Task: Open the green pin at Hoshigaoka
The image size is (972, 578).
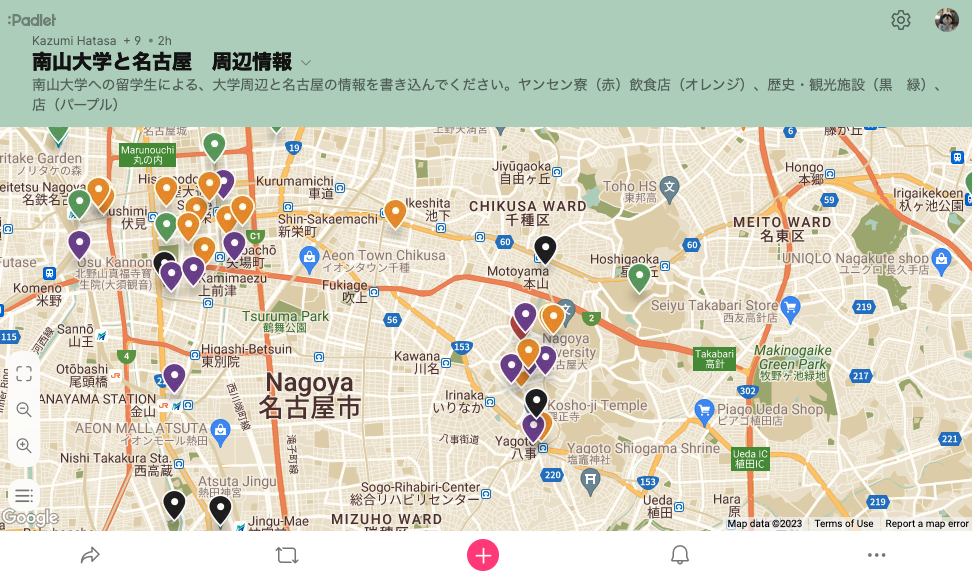Action: pos(639,276)
